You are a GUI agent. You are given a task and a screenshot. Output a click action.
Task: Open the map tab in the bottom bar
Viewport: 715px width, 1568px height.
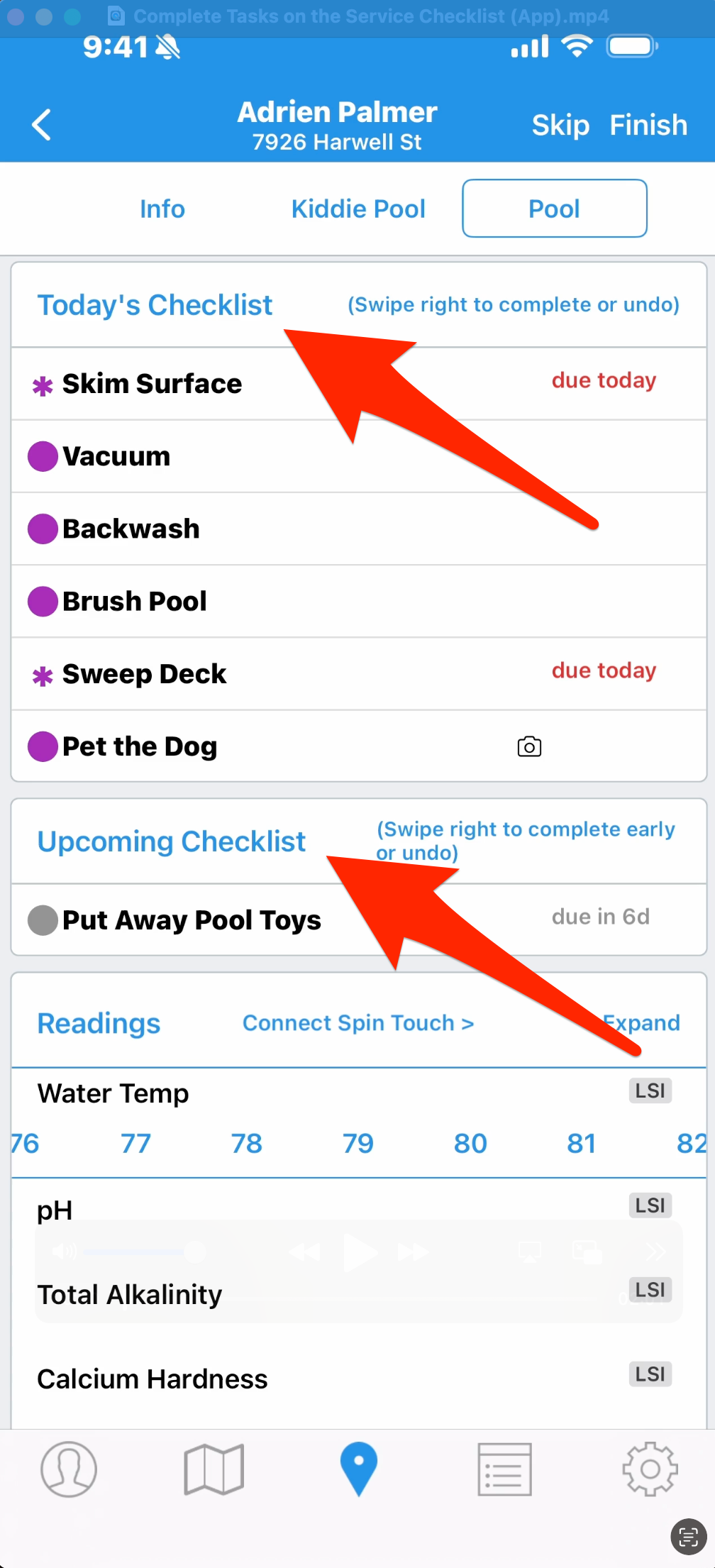[x=214, y=1469]
